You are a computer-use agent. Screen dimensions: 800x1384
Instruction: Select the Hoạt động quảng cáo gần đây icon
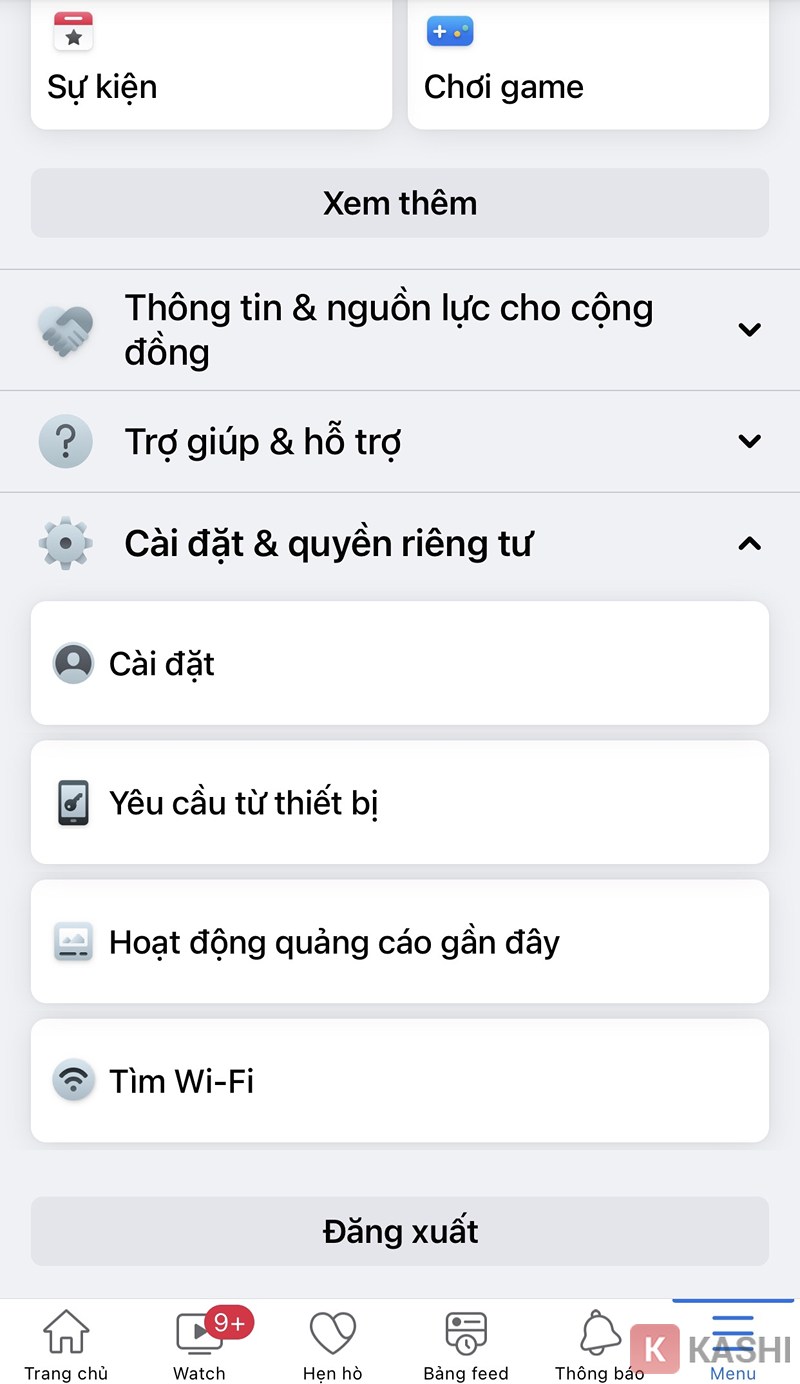[x=72, y=941]
